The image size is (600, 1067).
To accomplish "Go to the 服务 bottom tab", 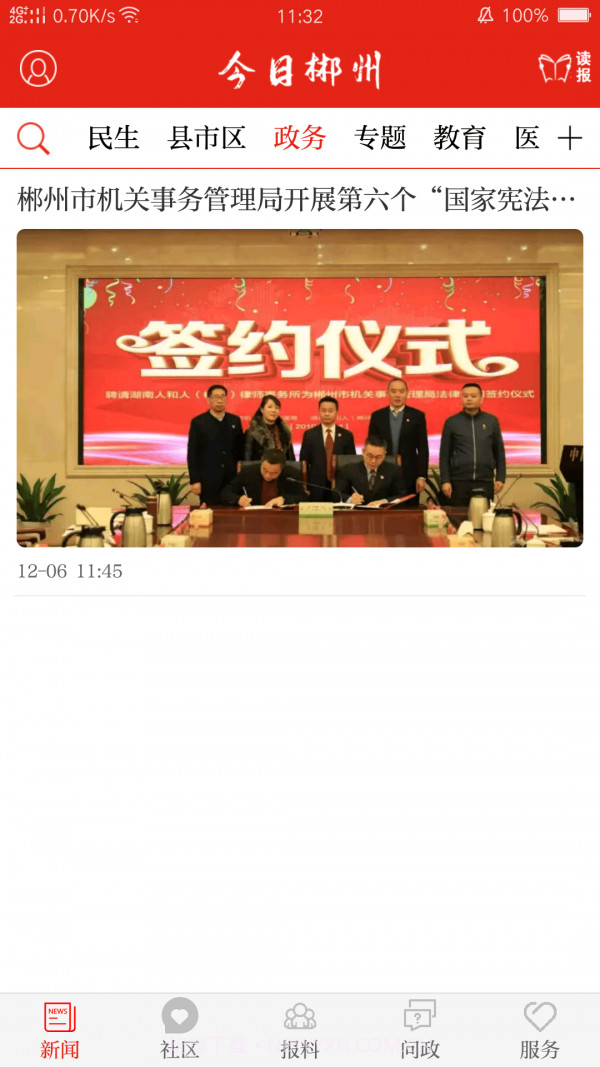I will (x=540, y=1031).
